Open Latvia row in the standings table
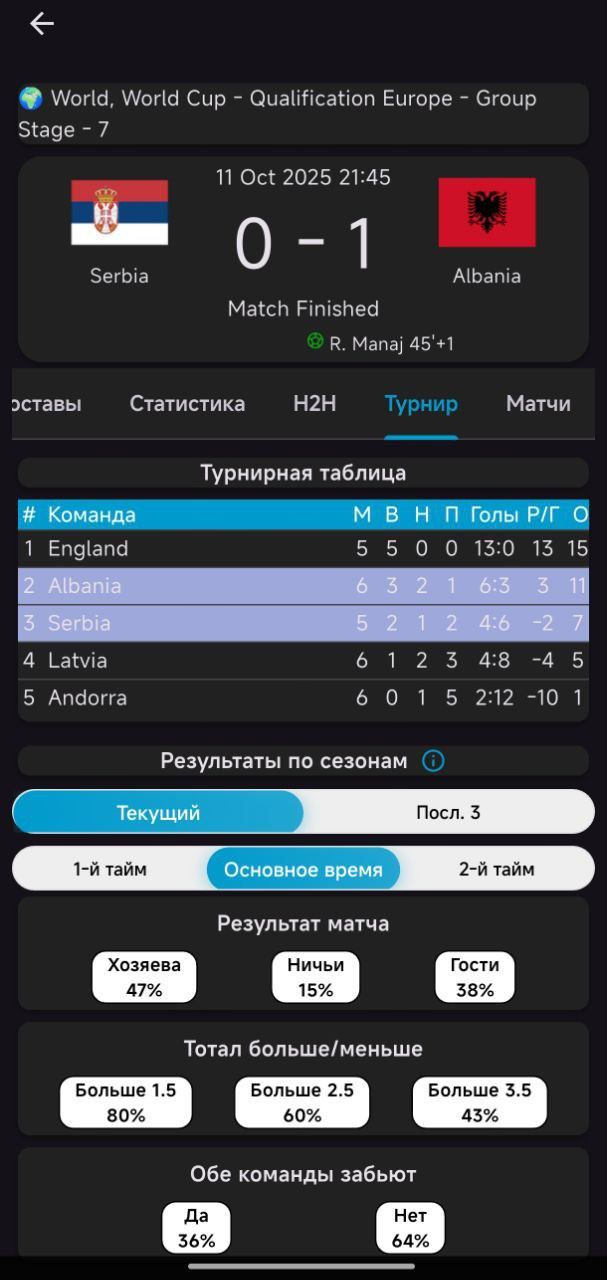 303,660
